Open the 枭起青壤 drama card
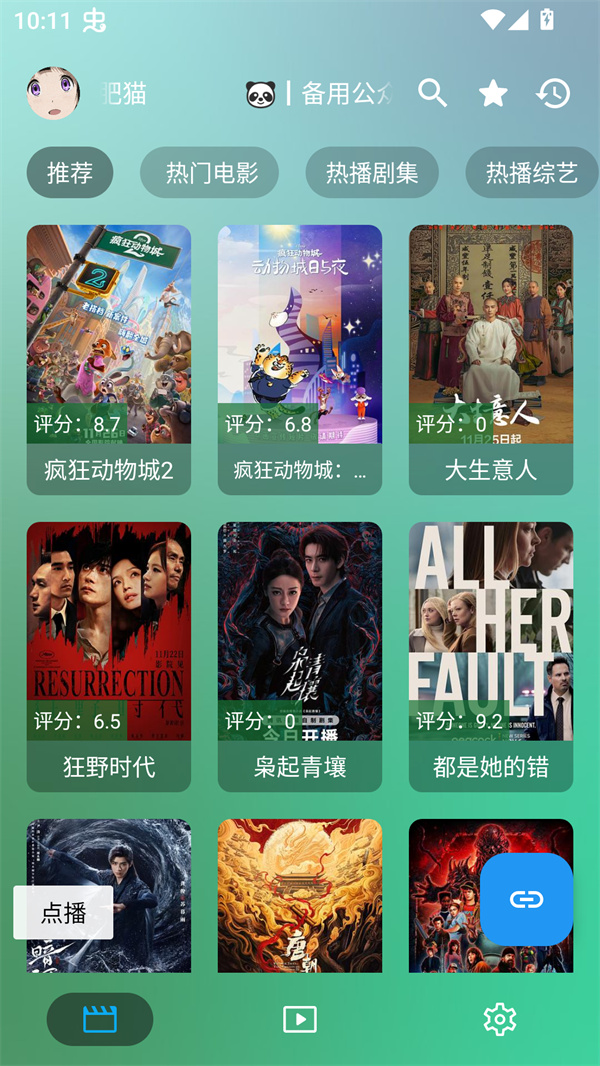The image size is (600, 1066). 300,655
